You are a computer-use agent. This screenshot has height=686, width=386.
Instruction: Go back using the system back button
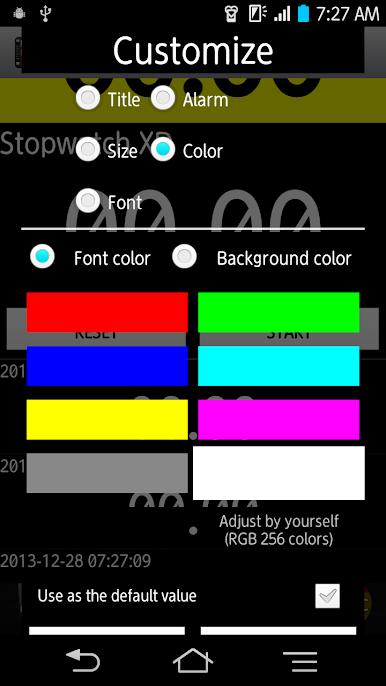(83, 660)
